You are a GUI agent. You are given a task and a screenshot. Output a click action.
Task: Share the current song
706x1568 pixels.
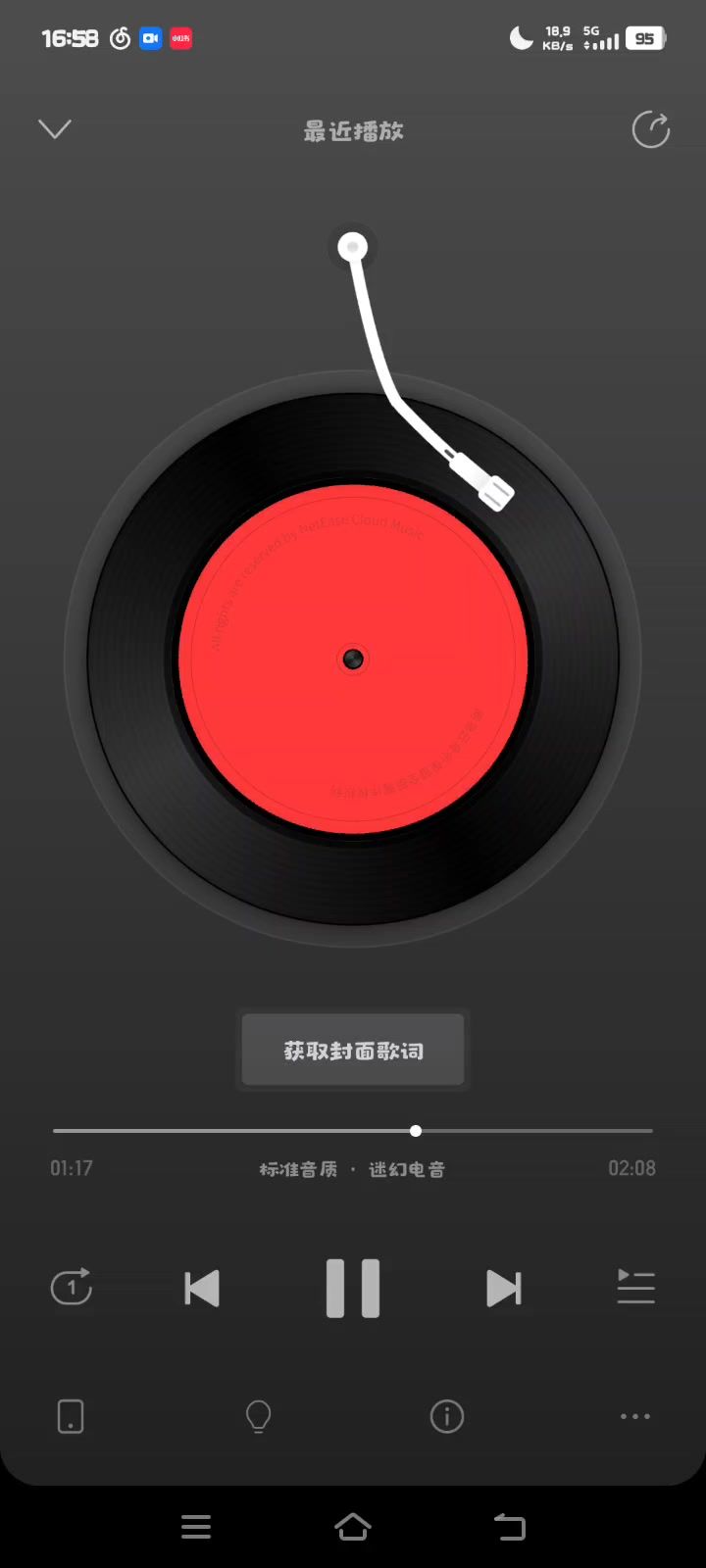650,129
